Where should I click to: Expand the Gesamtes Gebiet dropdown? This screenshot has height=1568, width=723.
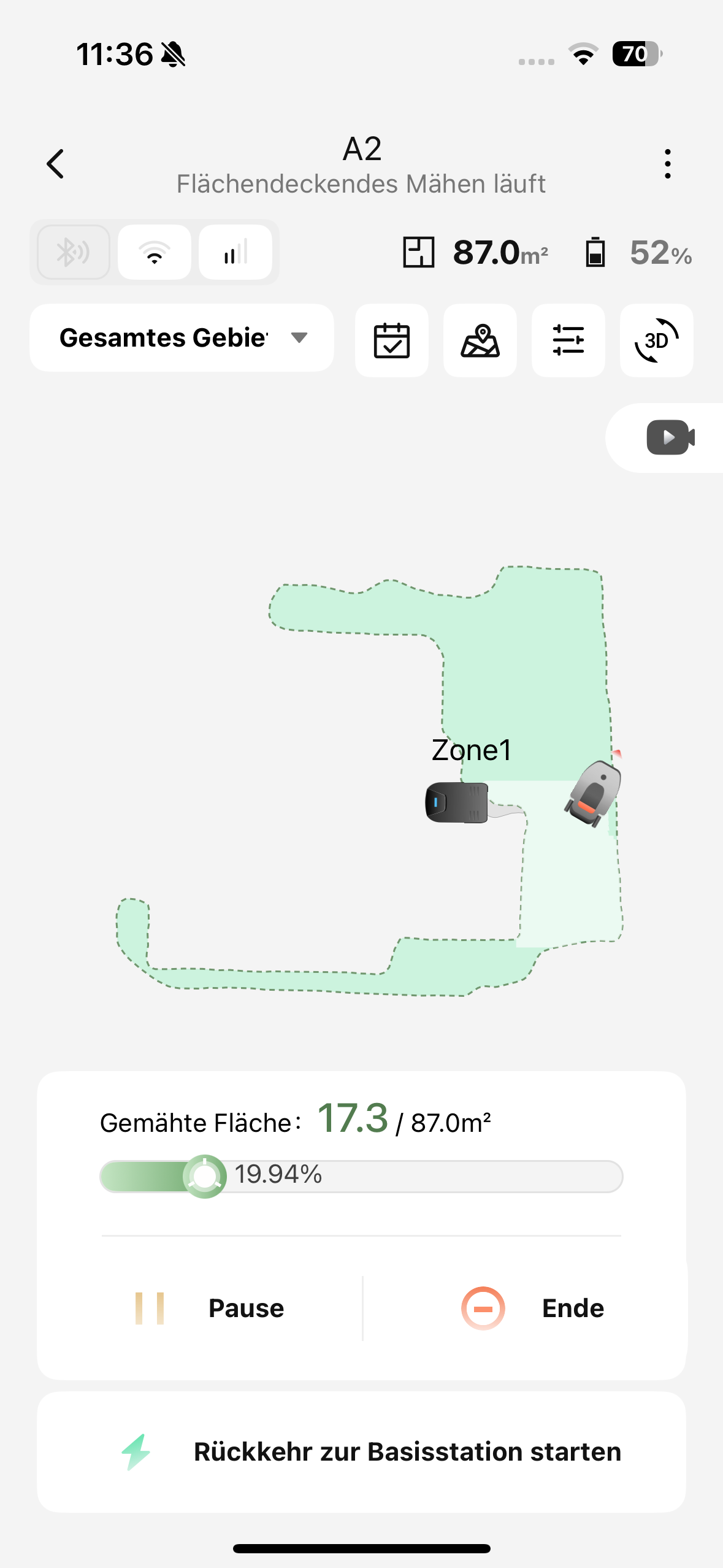pos(182,338)
